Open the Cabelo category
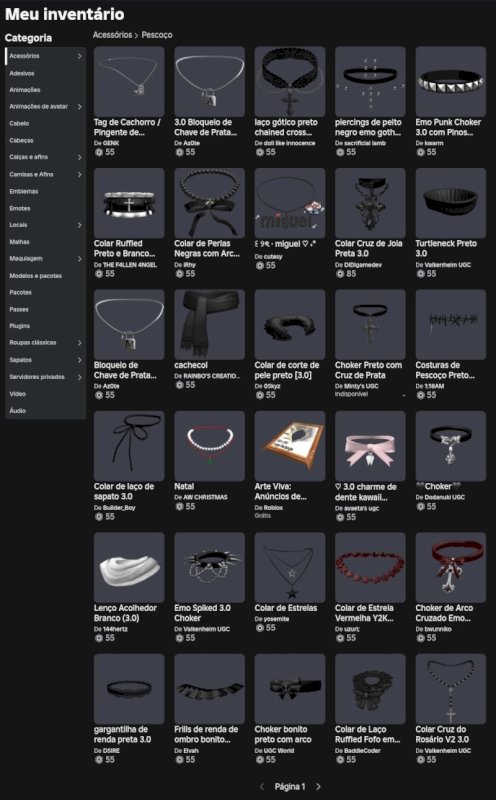This screenshot has width=496, height=800. point(45,123)
